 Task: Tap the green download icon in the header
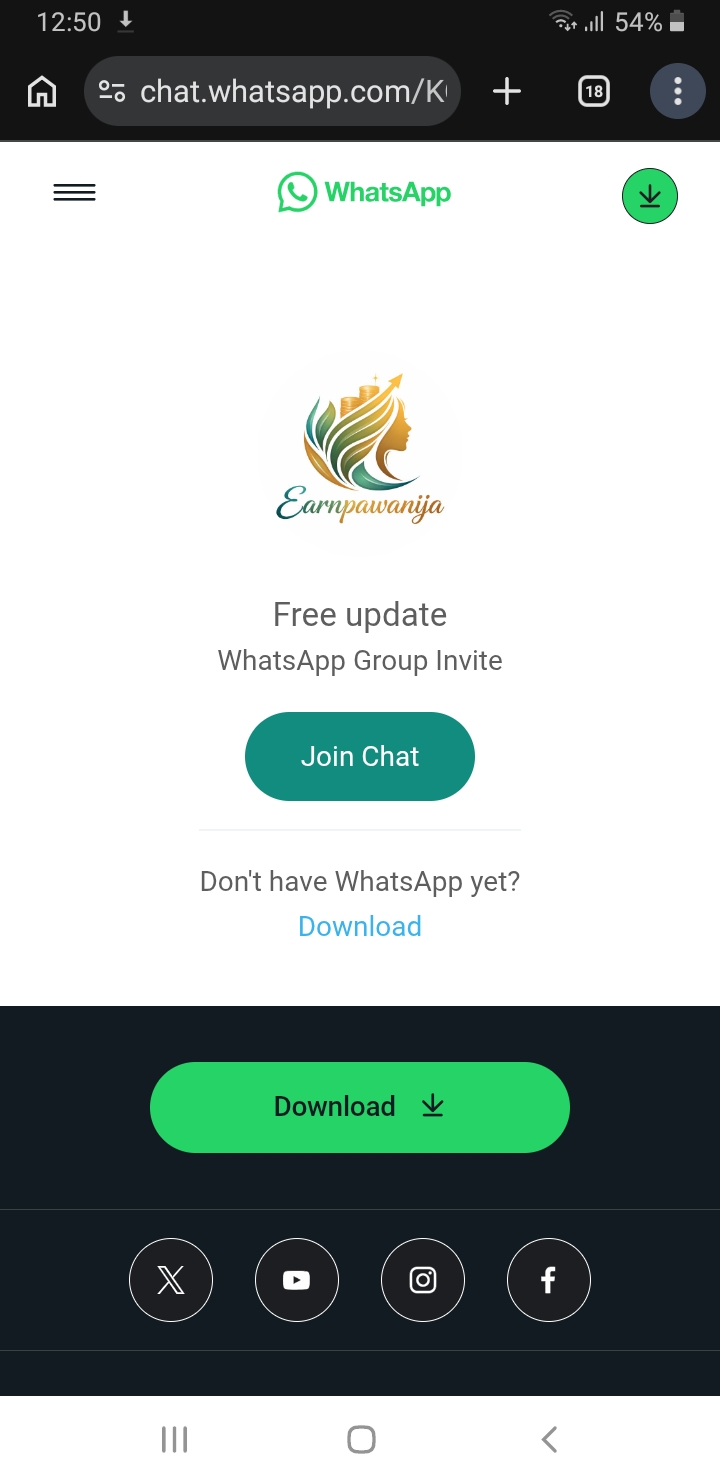coord(649,196)
